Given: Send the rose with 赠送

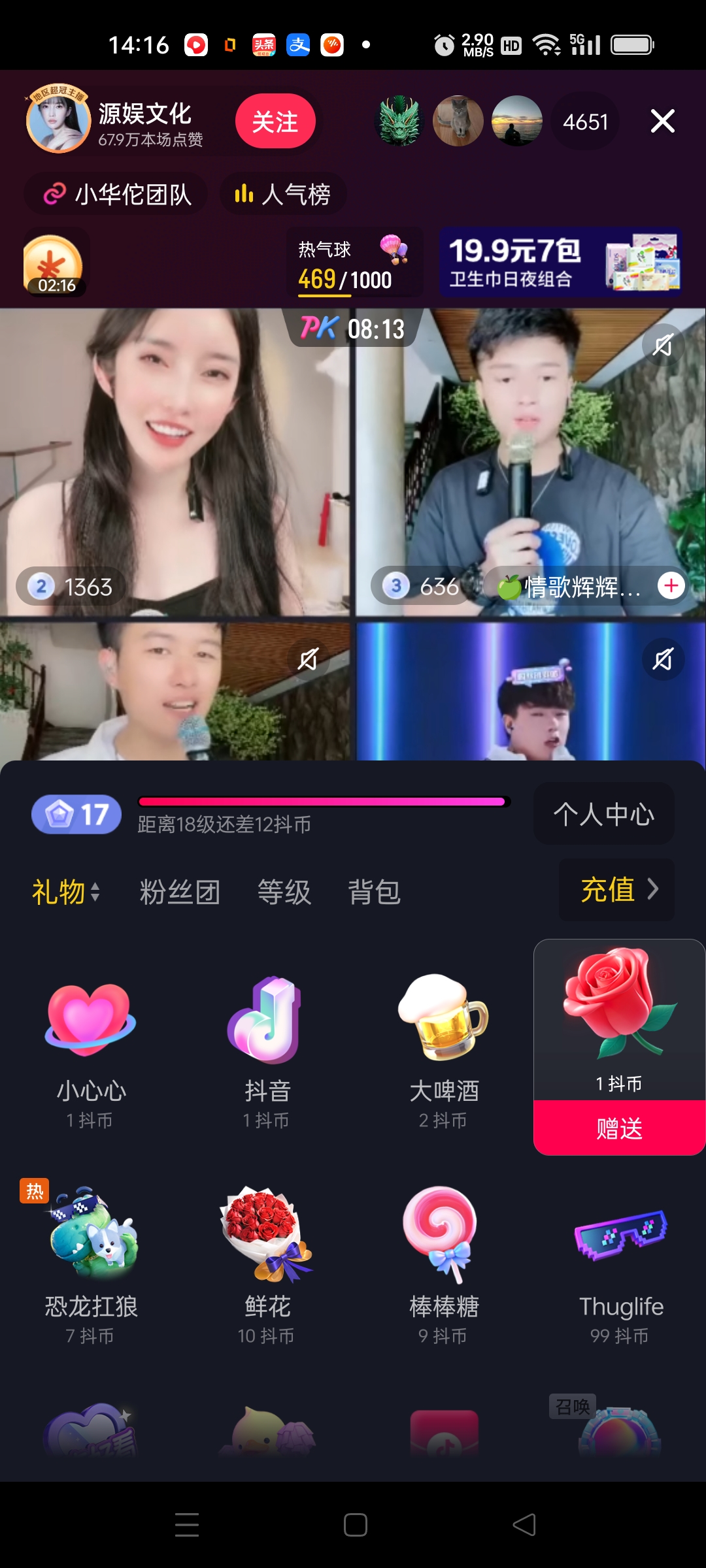Looking at the screenshot, I should point(619,1128).
